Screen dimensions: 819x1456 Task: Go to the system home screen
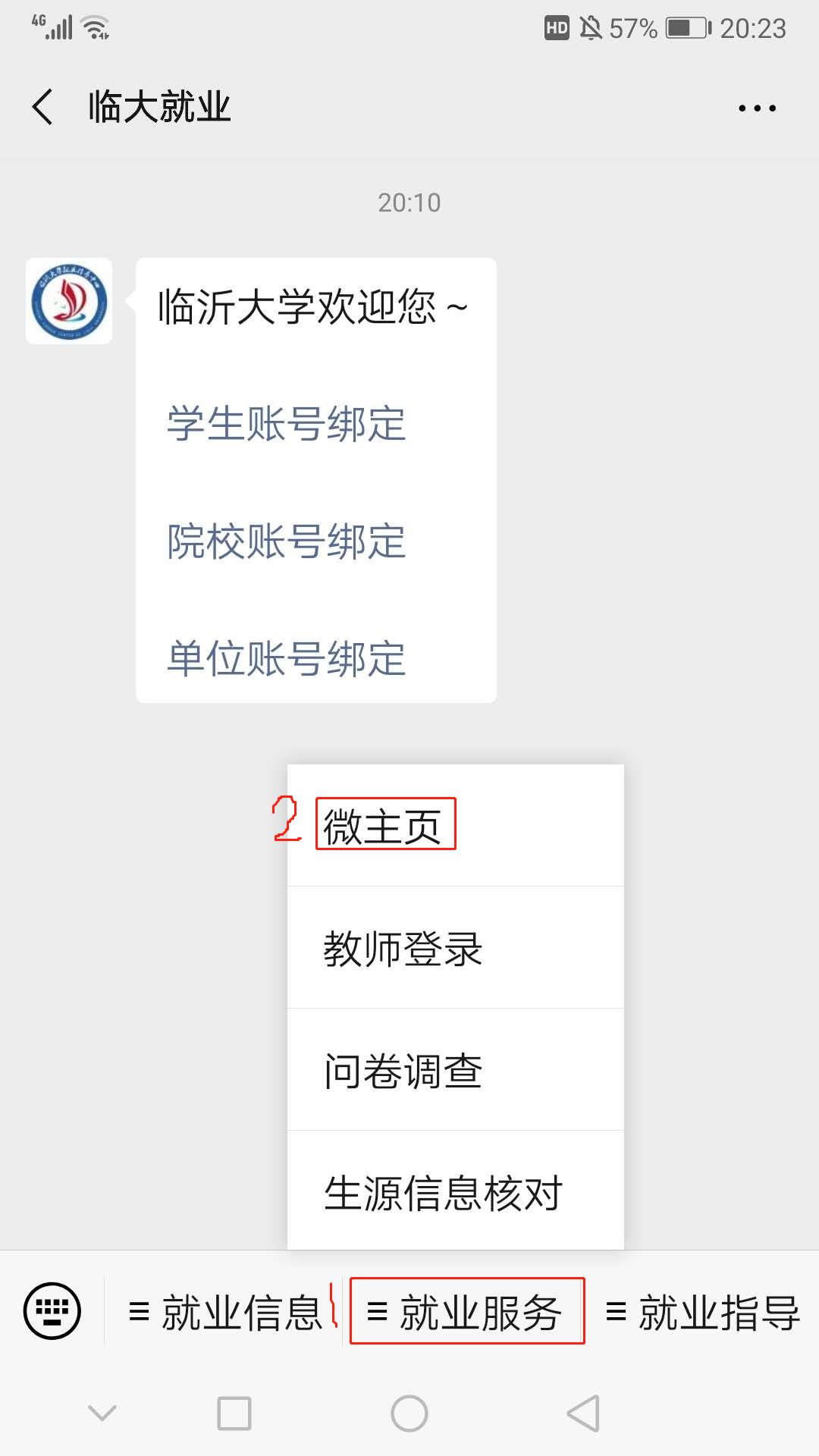[409, 1414]
